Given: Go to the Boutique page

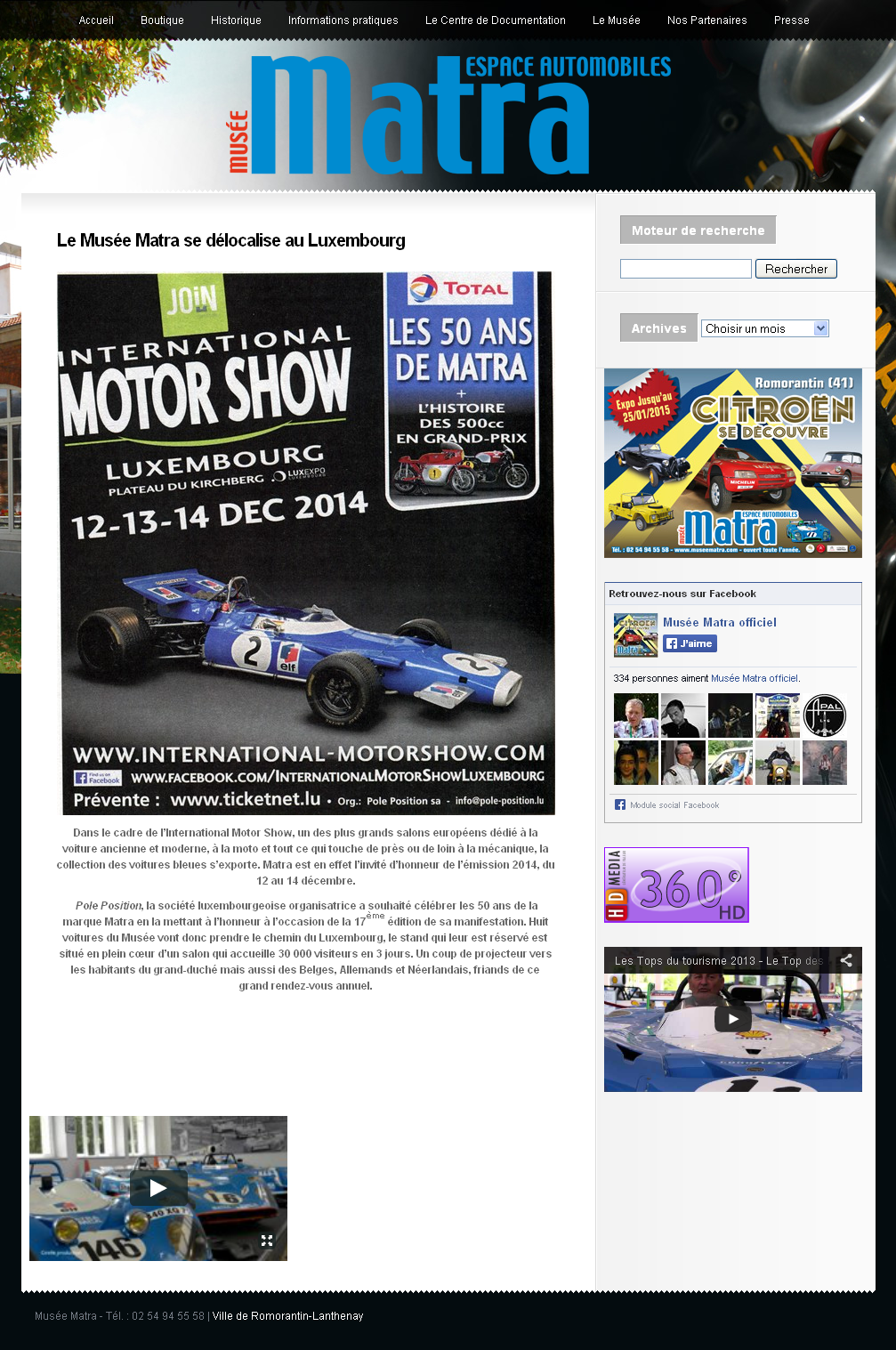Looking at the screenshot, I should click(x=162, y=20).
